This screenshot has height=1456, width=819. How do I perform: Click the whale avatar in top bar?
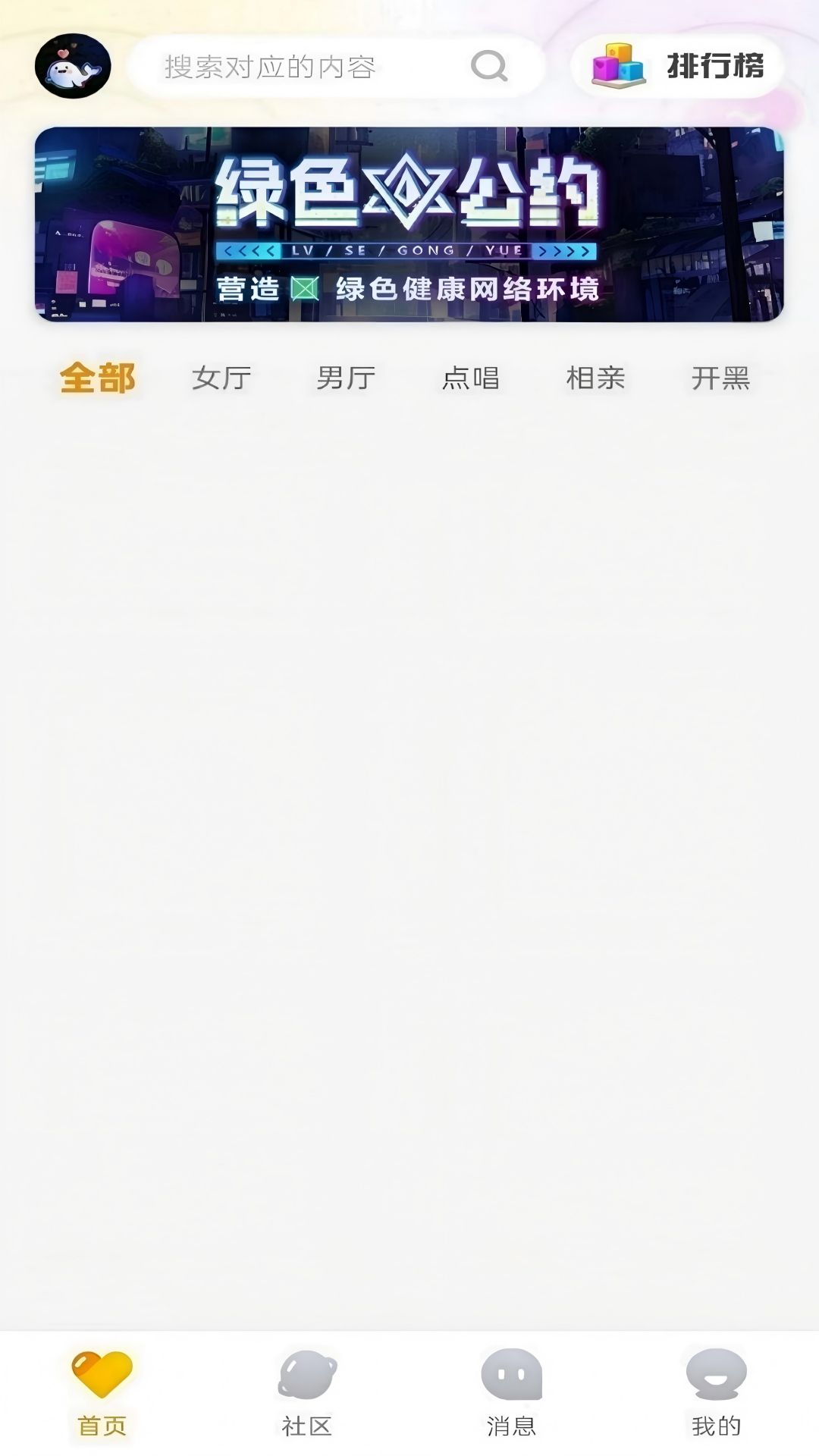point(74,67)
